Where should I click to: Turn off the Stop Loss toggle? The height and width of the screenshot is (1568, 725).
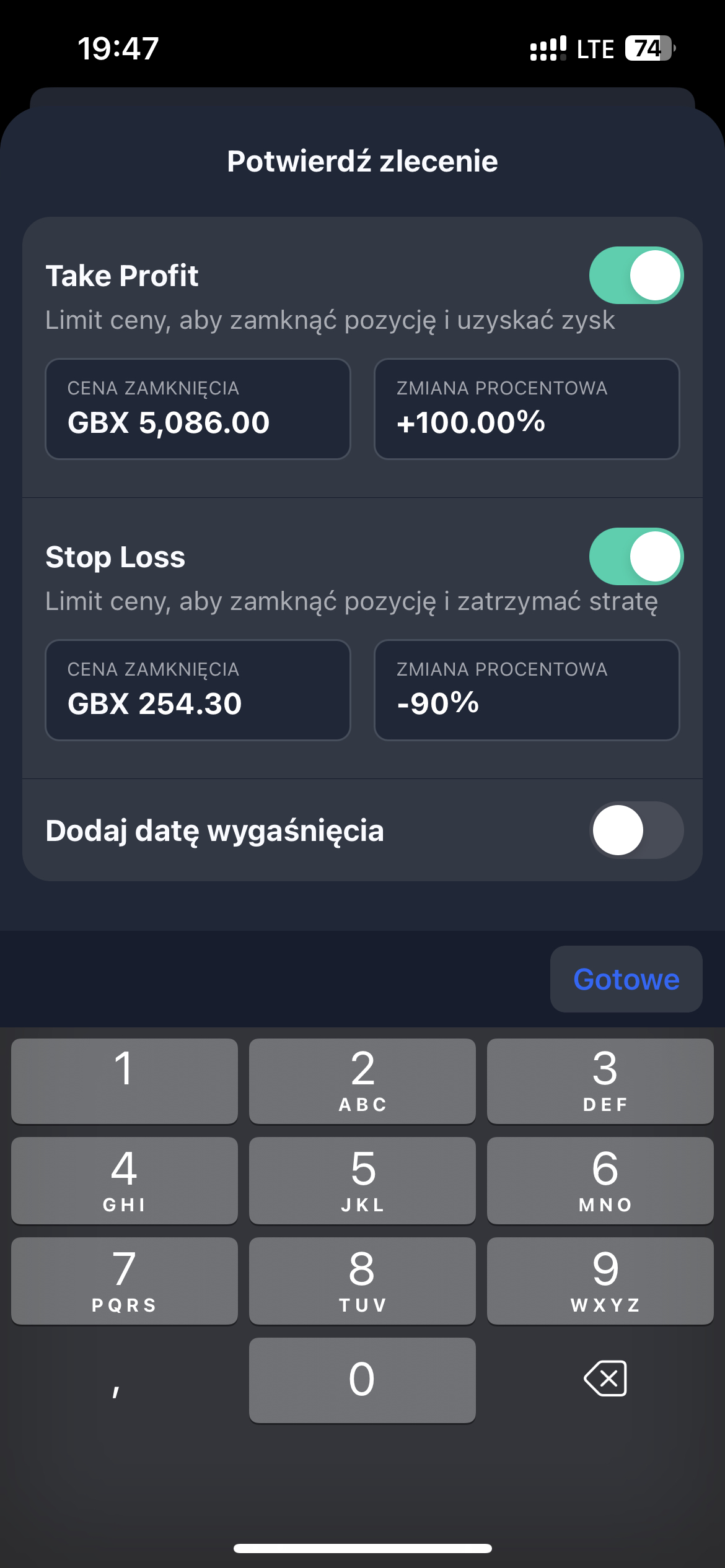(x=636, y=557)
